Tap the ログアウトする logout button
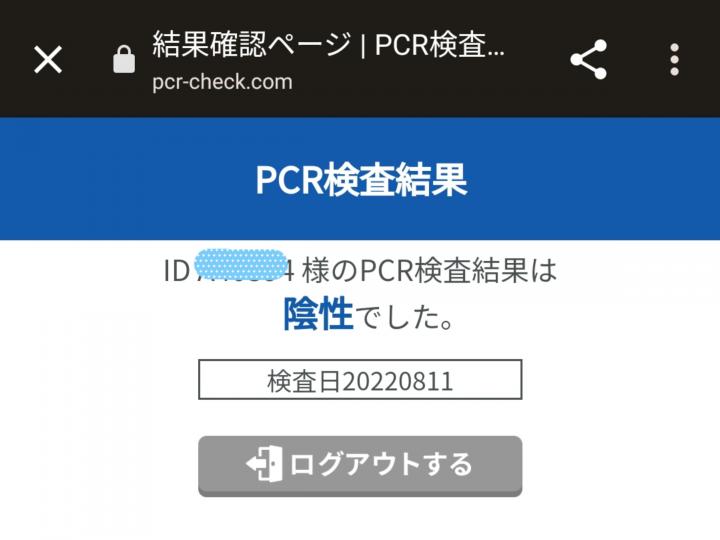 pyautogui.click(x=360, y=464)
